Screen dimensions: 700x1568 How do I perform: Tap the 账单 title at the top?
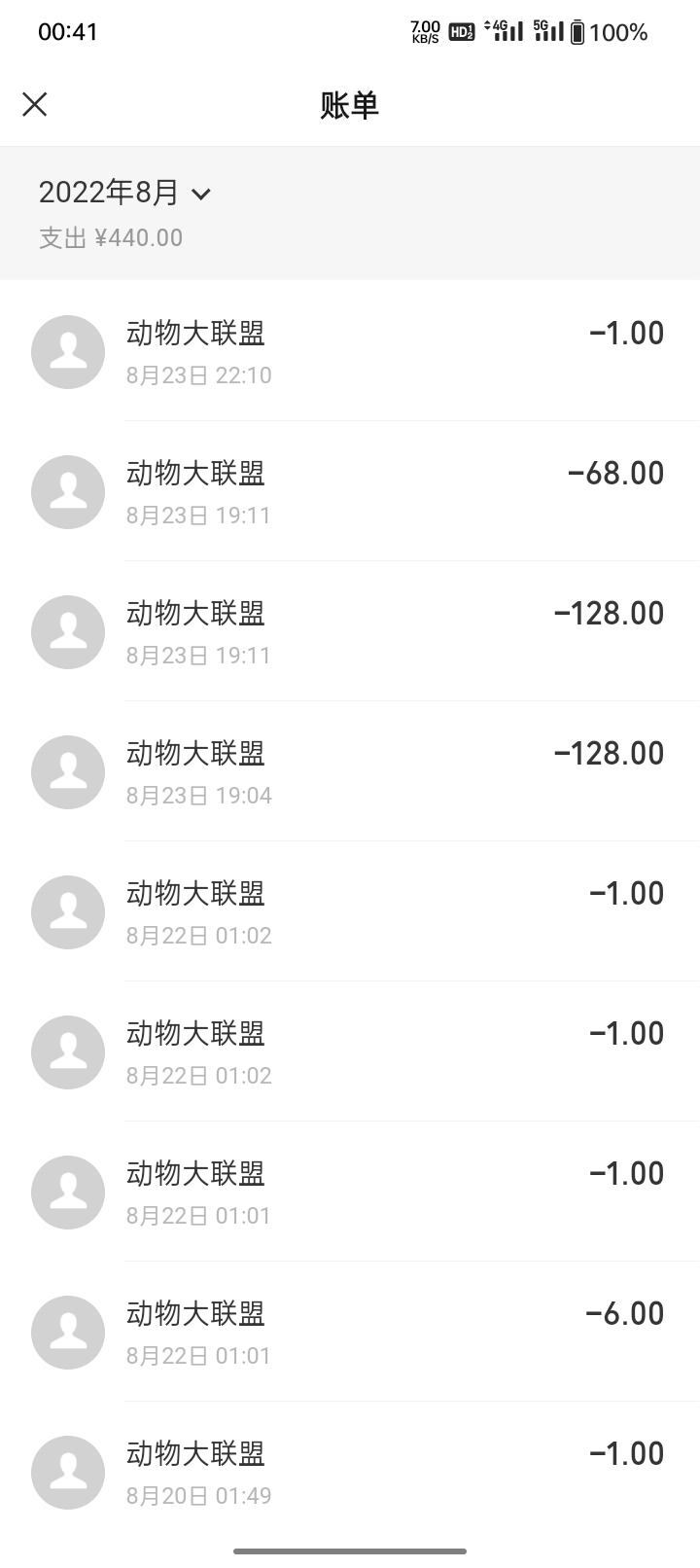pyautogui.click(x=350, y=104)
